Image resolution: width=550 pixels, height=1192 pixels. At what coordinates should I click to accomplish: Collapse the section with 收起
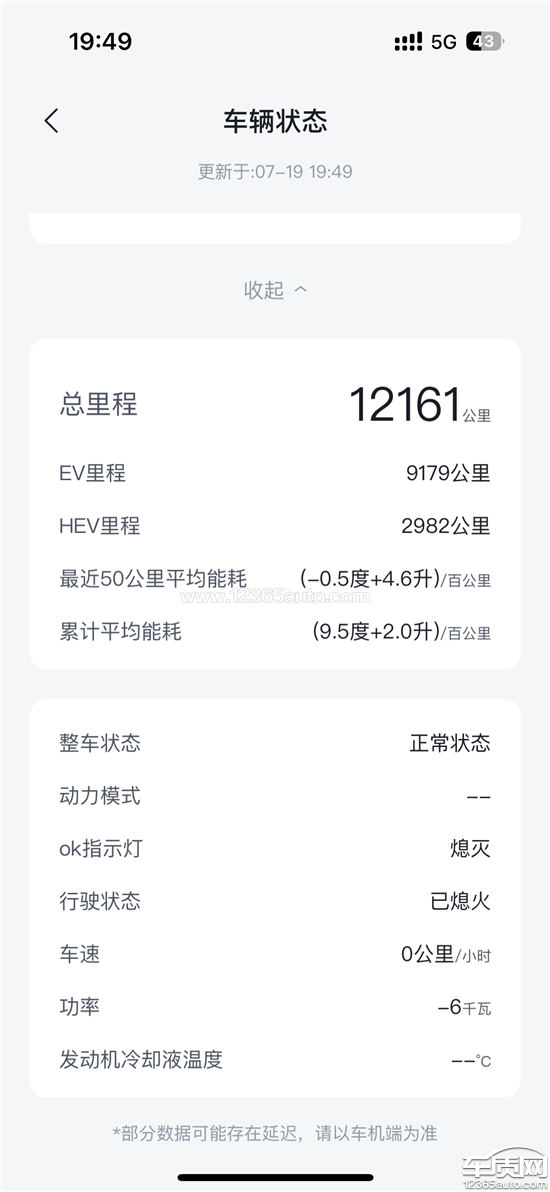tap(275, 290)
